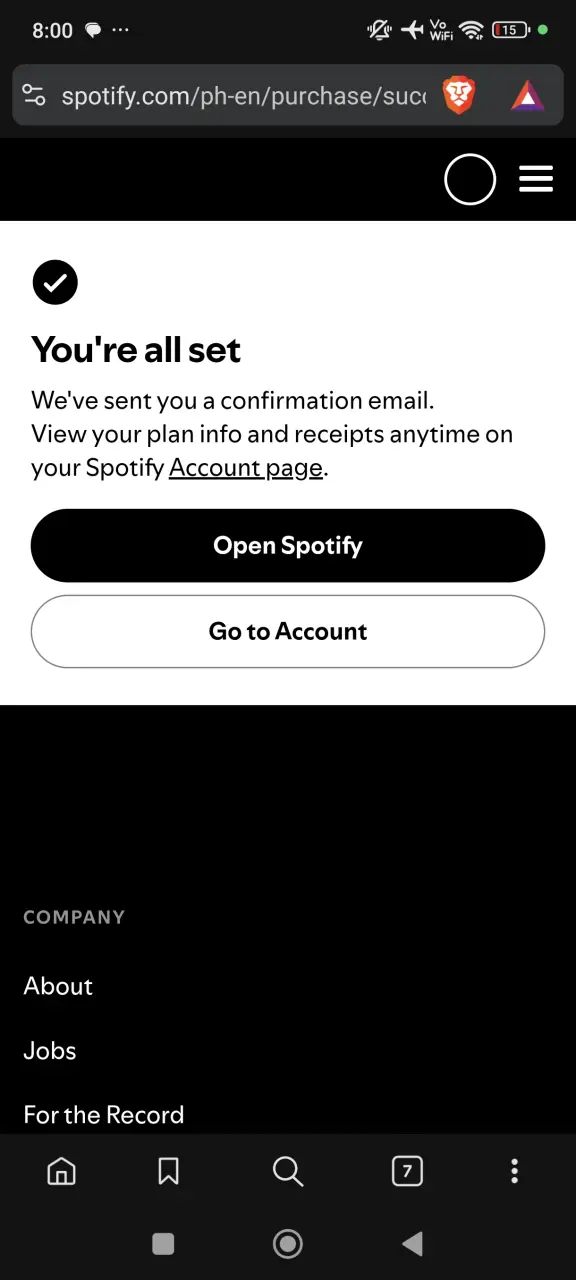Viewport: 576px width, 1280px height.
Task: Open the bookmarks button
Action: coord(169,1171)
